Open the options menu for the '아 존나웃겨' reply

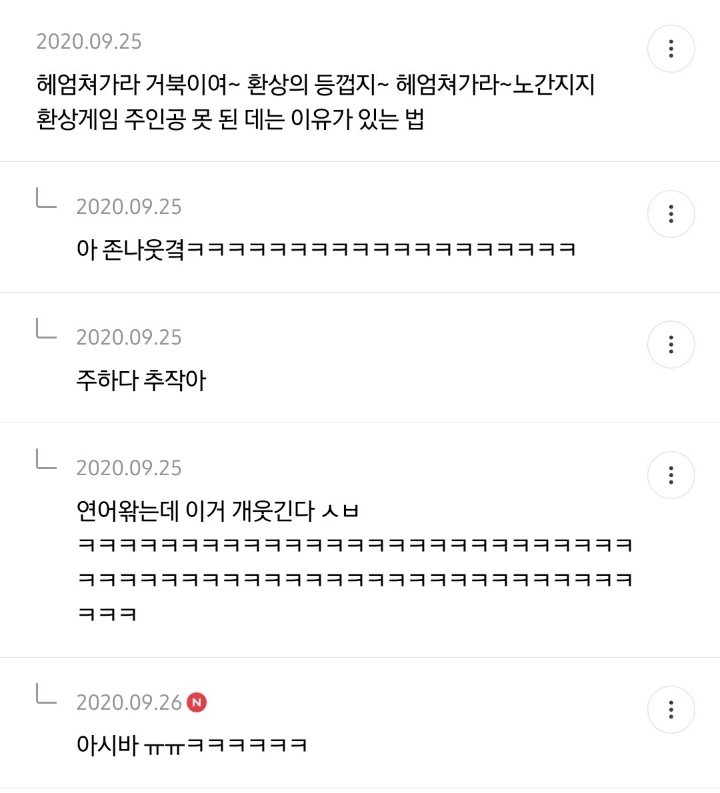click(x=671, y=214)
